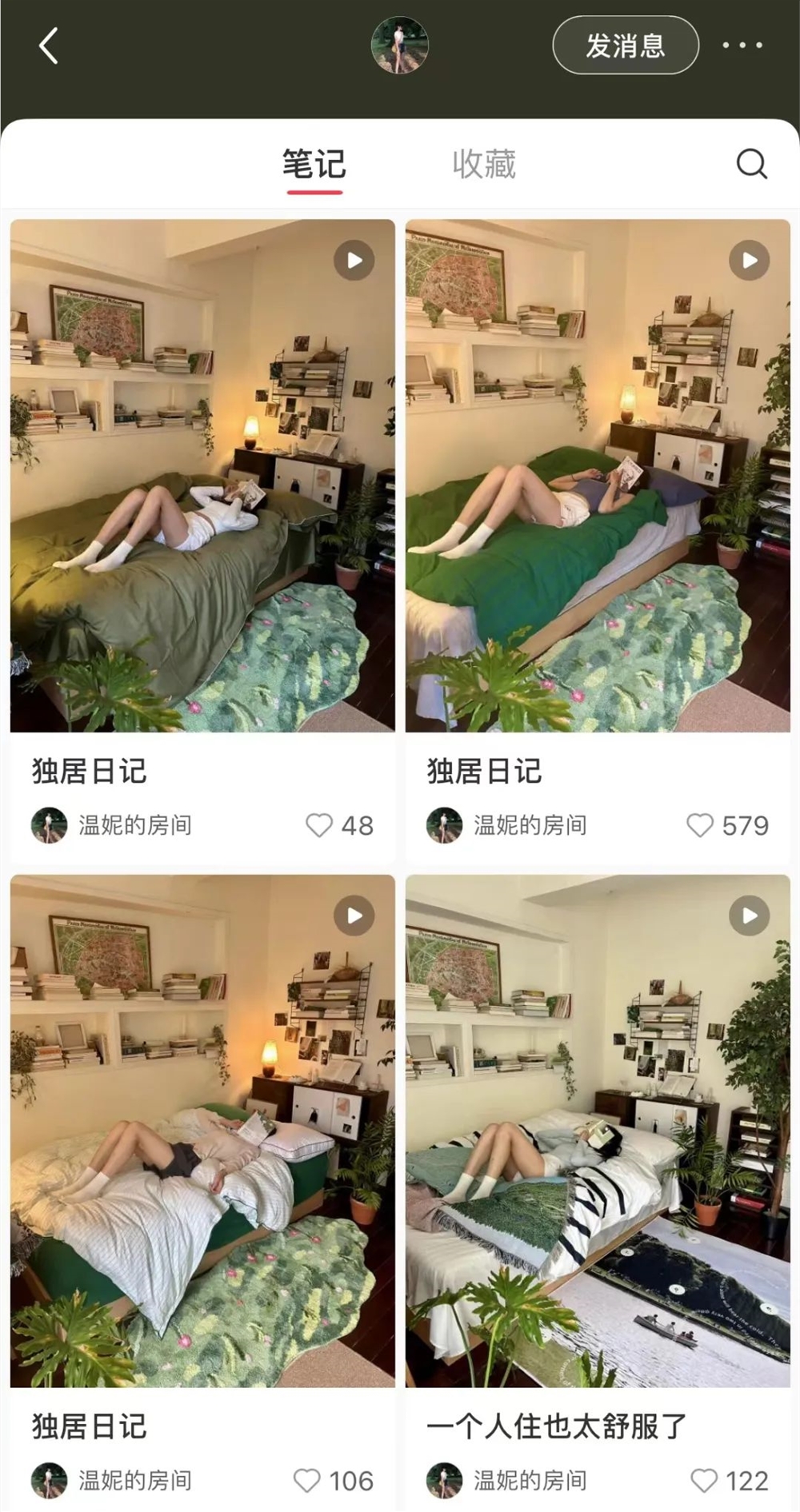Play the 106-likes 独居日记 video
The image size is (800, 1512).
[354, 916]
